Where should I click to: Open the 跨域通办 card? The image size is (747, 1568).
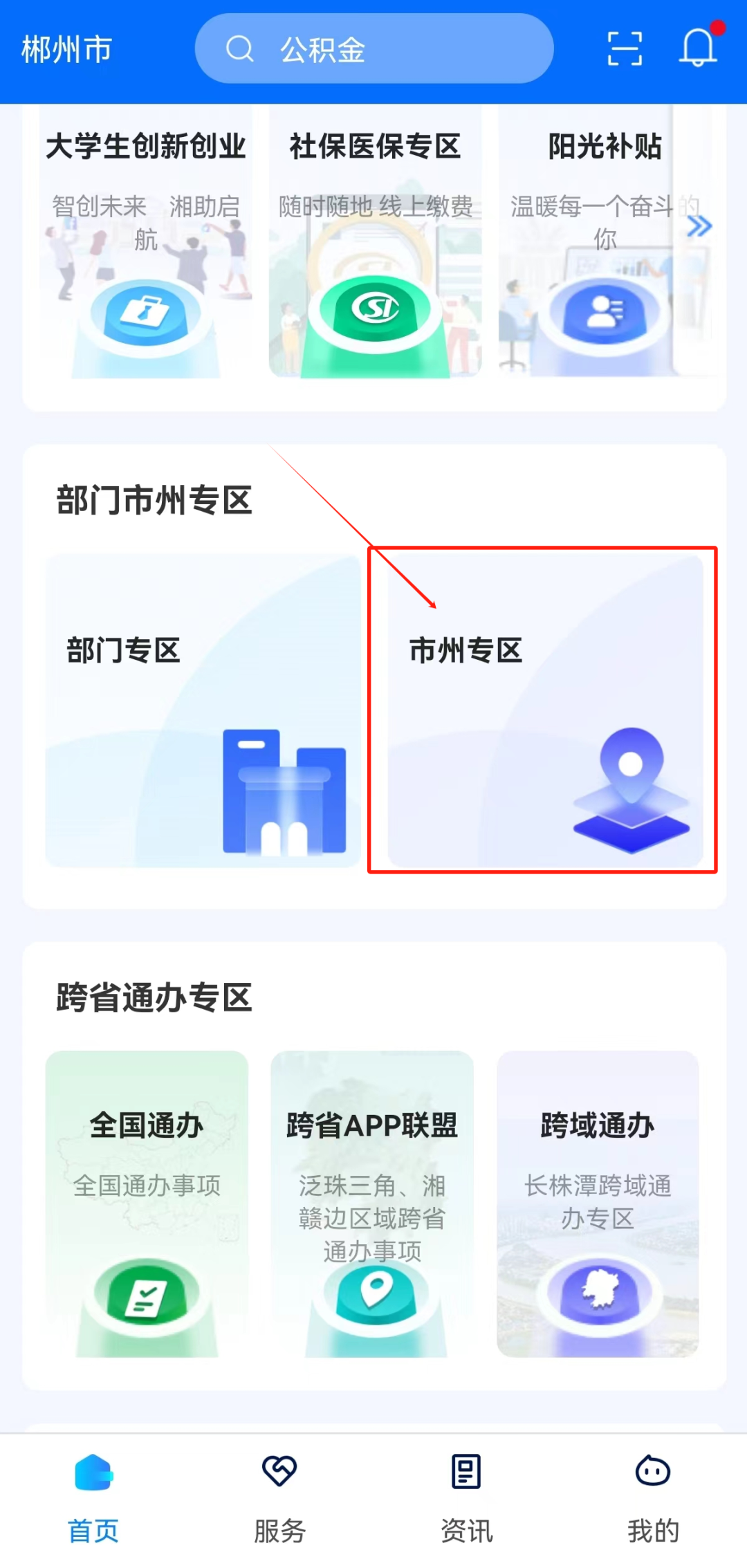click(x=598, y=1203)
